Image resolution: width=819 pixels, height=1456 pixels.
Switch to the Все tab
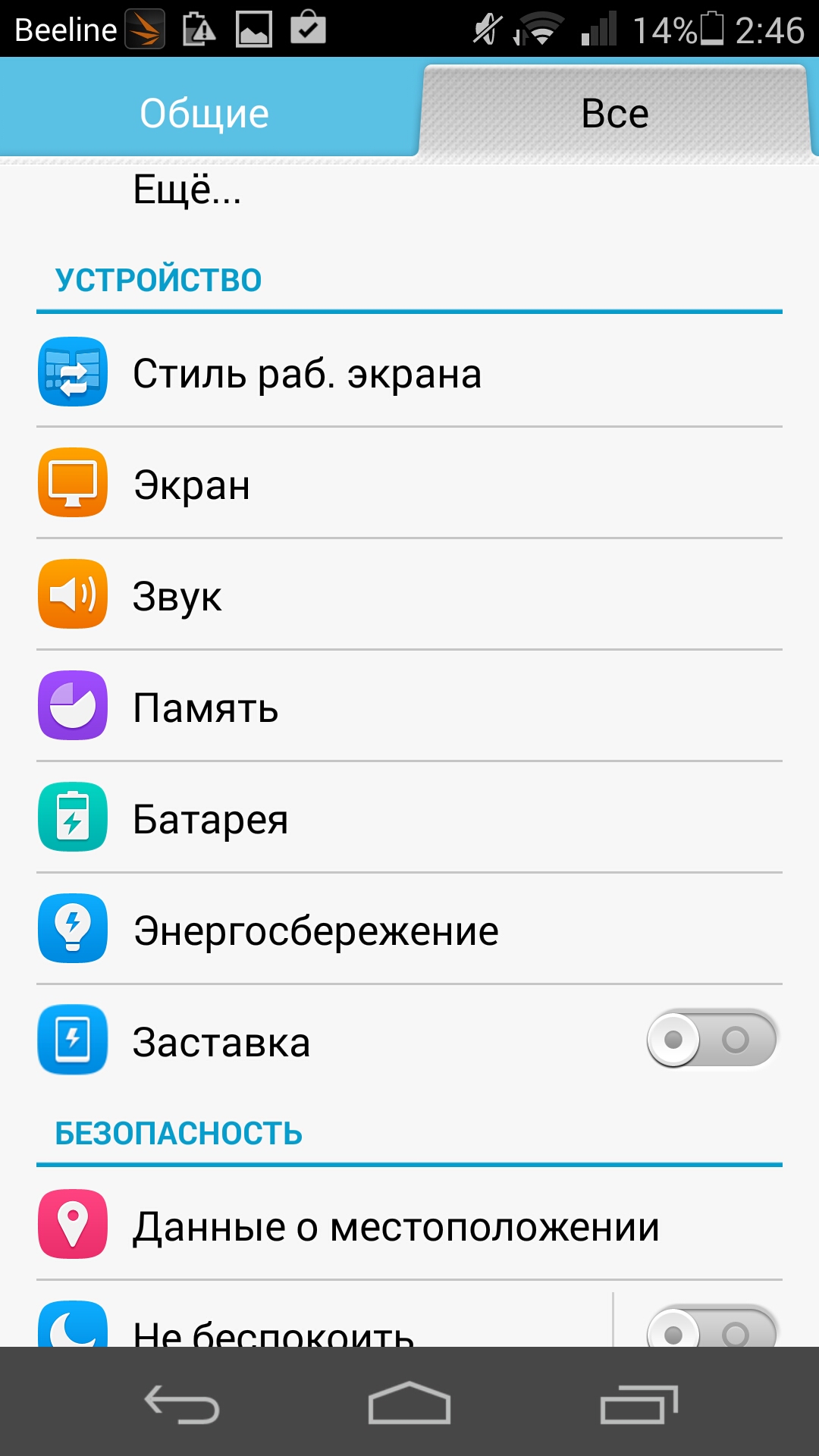tap(616, 112)
